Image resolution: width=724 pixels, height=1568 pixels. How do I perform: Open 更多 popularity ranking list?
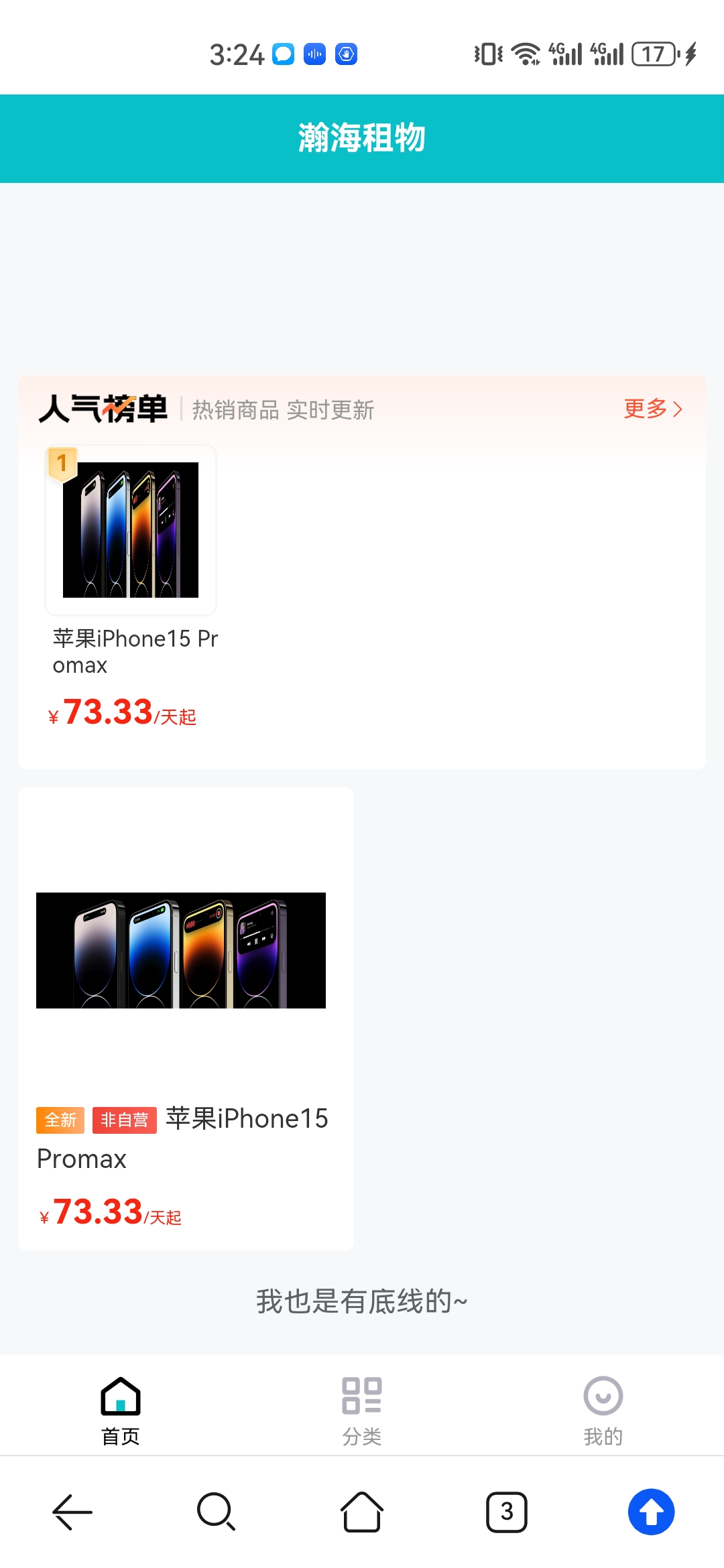(653, 409)
